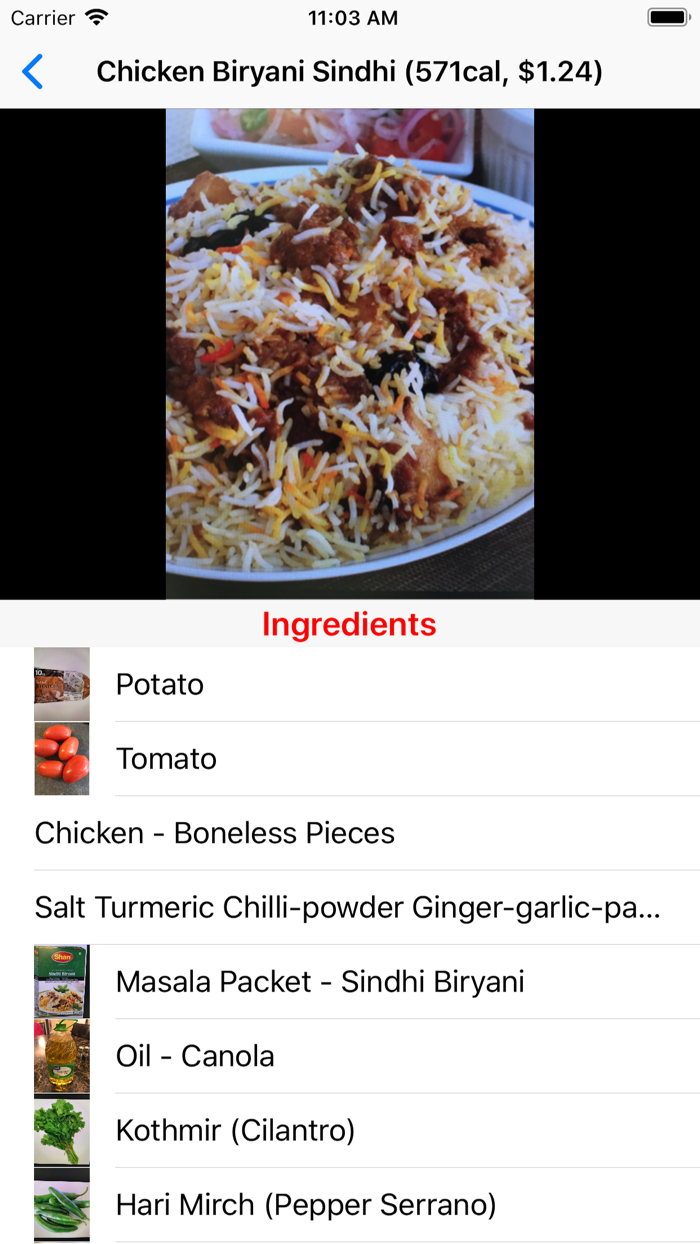View the Chicken Biryani dish photo
The width and height of the screenshot is (700, 1244).
[350, 354]
